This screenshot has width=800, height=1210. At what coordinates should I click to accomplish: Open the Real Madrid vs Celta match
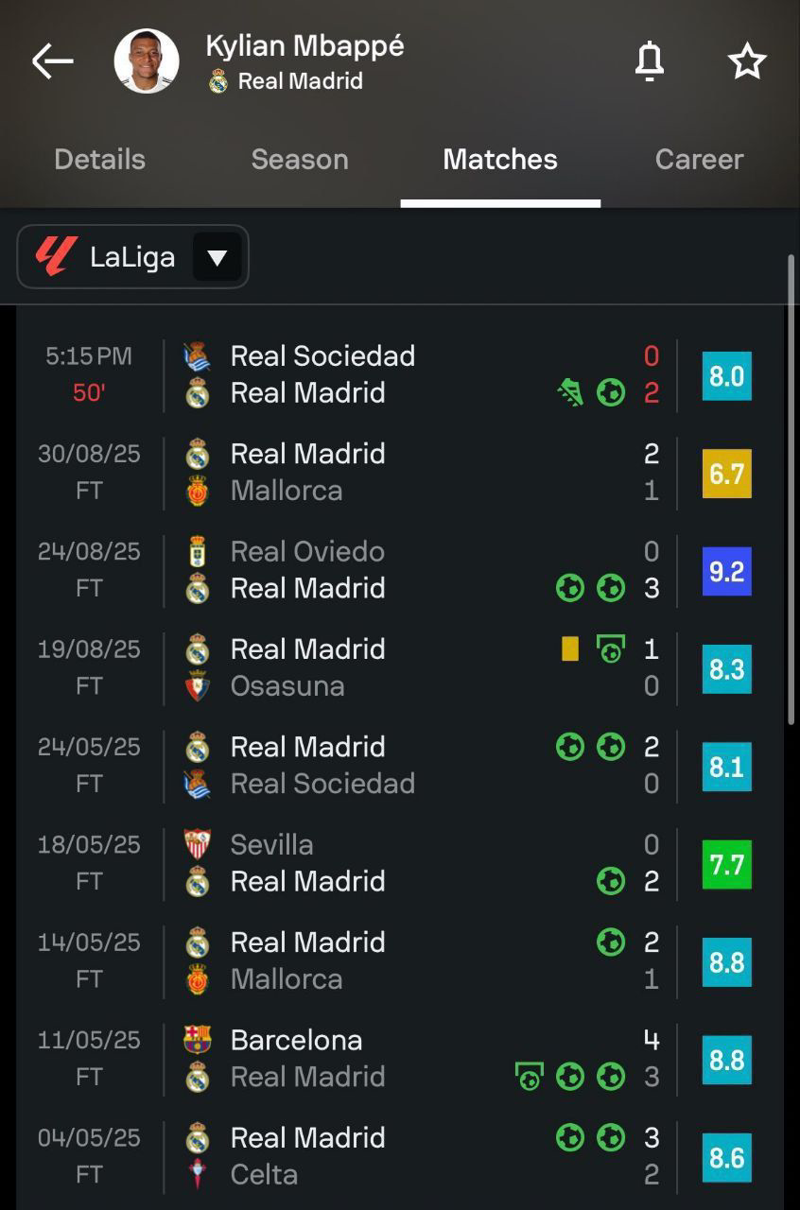tap(400, 1156)
